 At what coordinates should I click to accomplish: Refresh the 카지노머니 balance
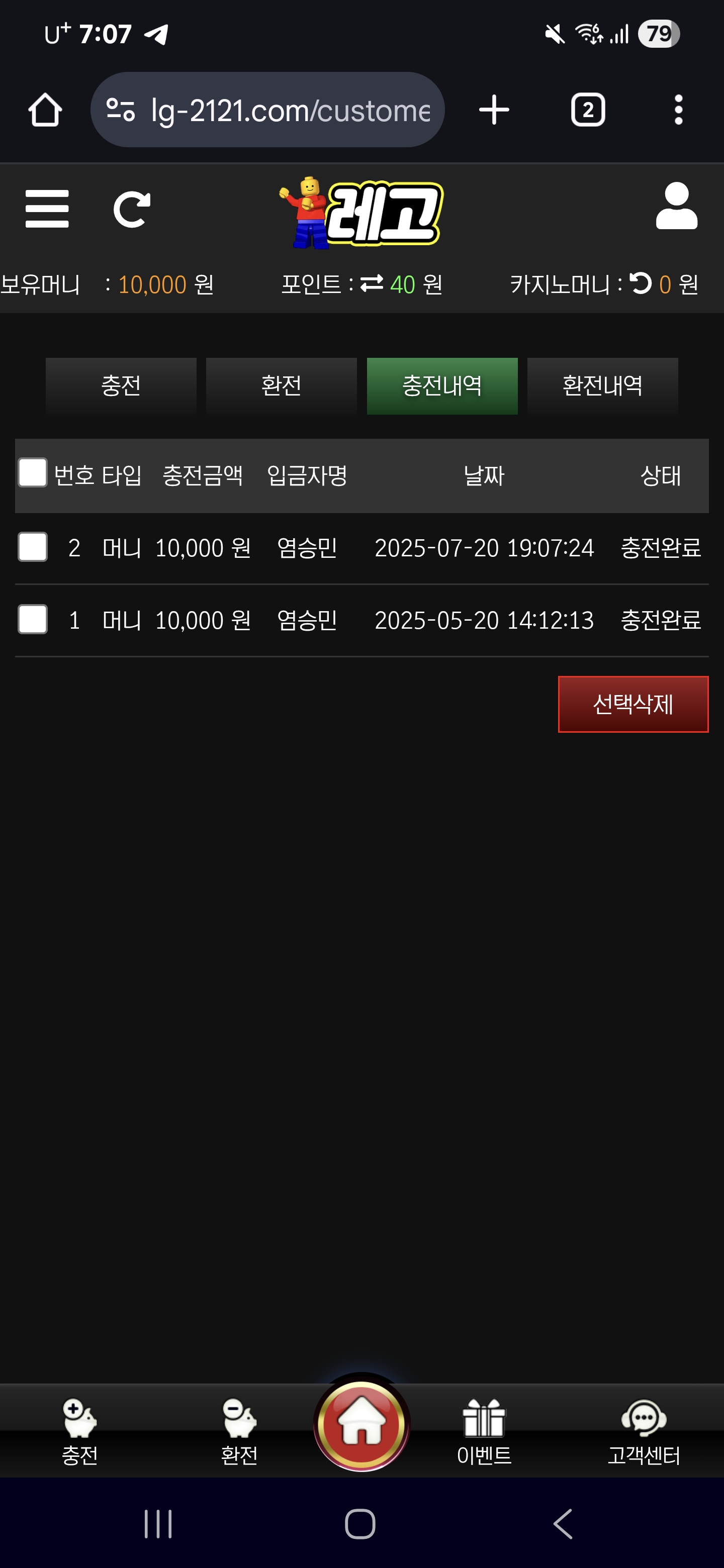click(x=640, y=283)
